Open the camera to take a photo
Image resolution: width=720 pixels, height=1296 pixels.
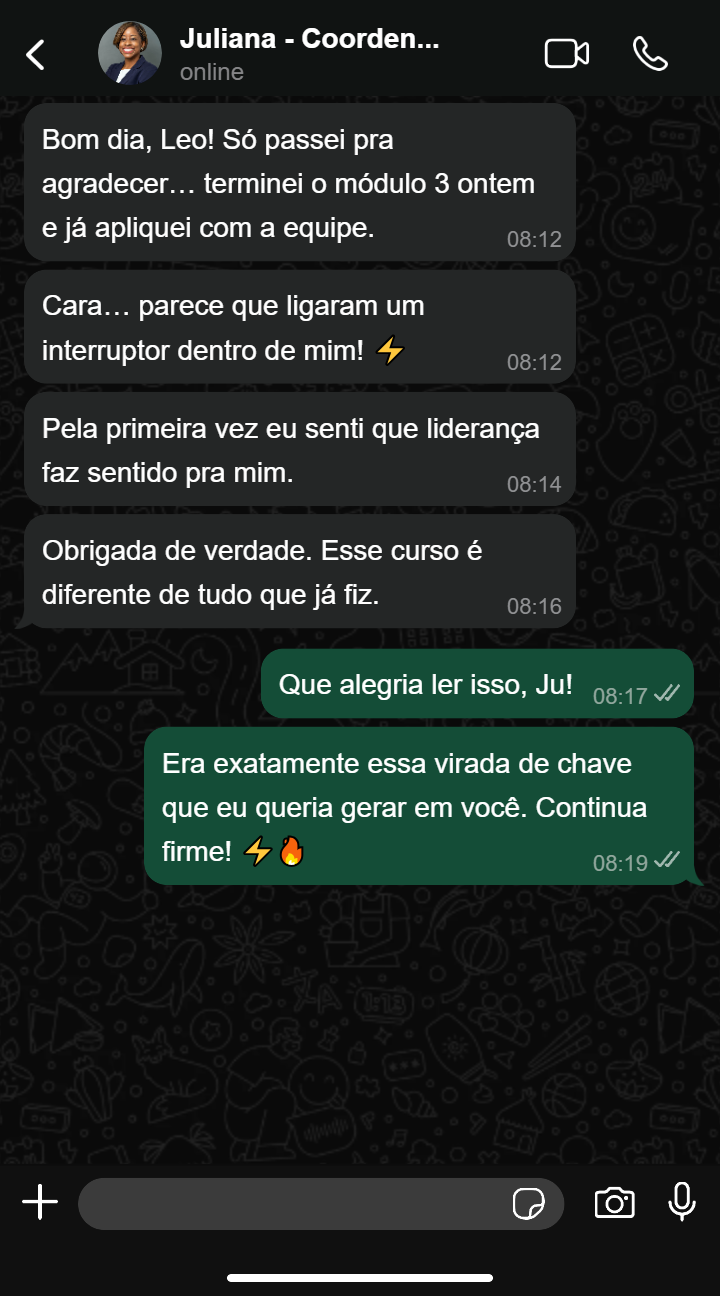614,1203
